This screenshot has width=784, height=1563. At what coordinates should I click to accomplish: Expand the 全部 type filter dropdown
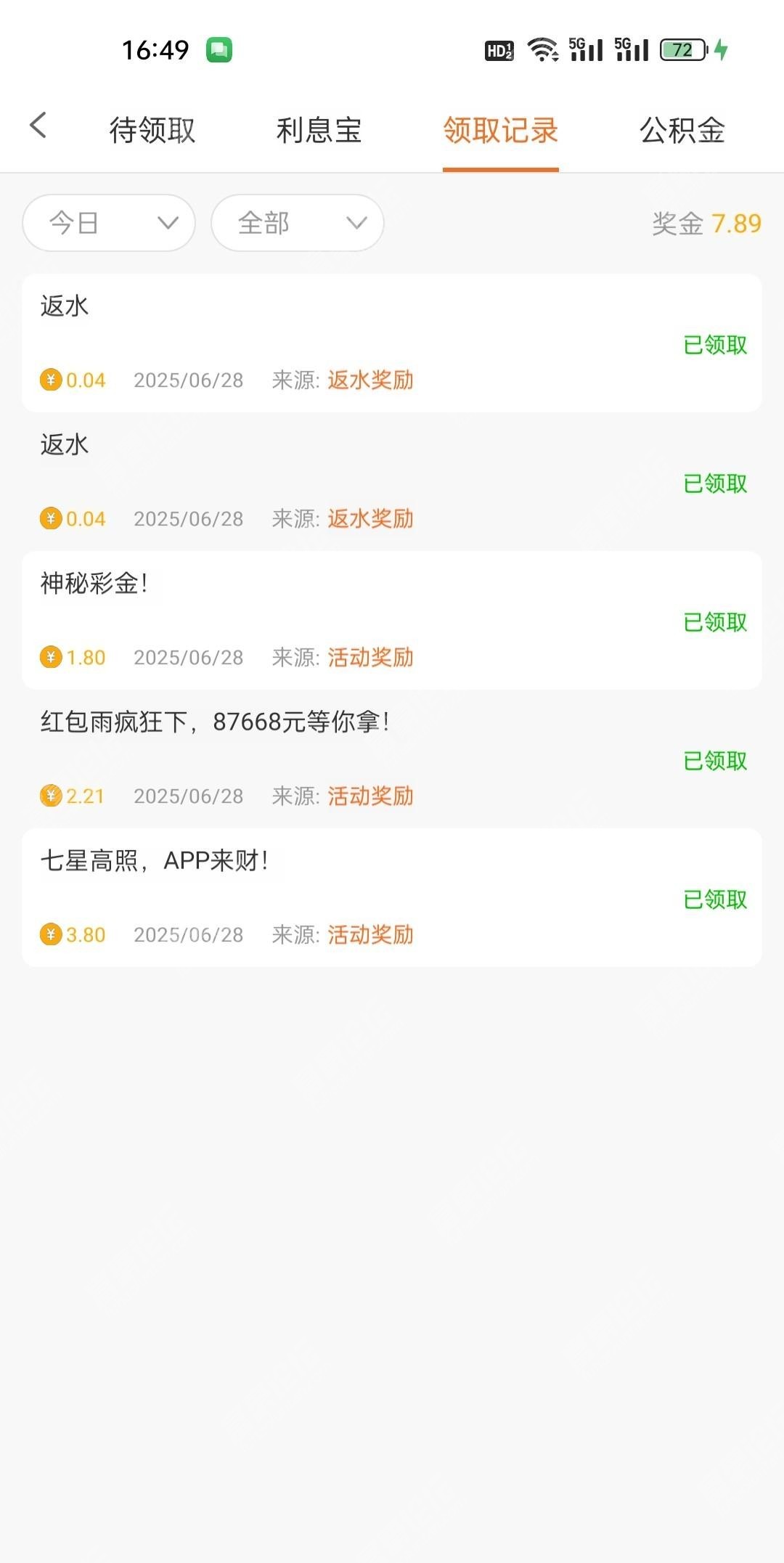point(298,223)
